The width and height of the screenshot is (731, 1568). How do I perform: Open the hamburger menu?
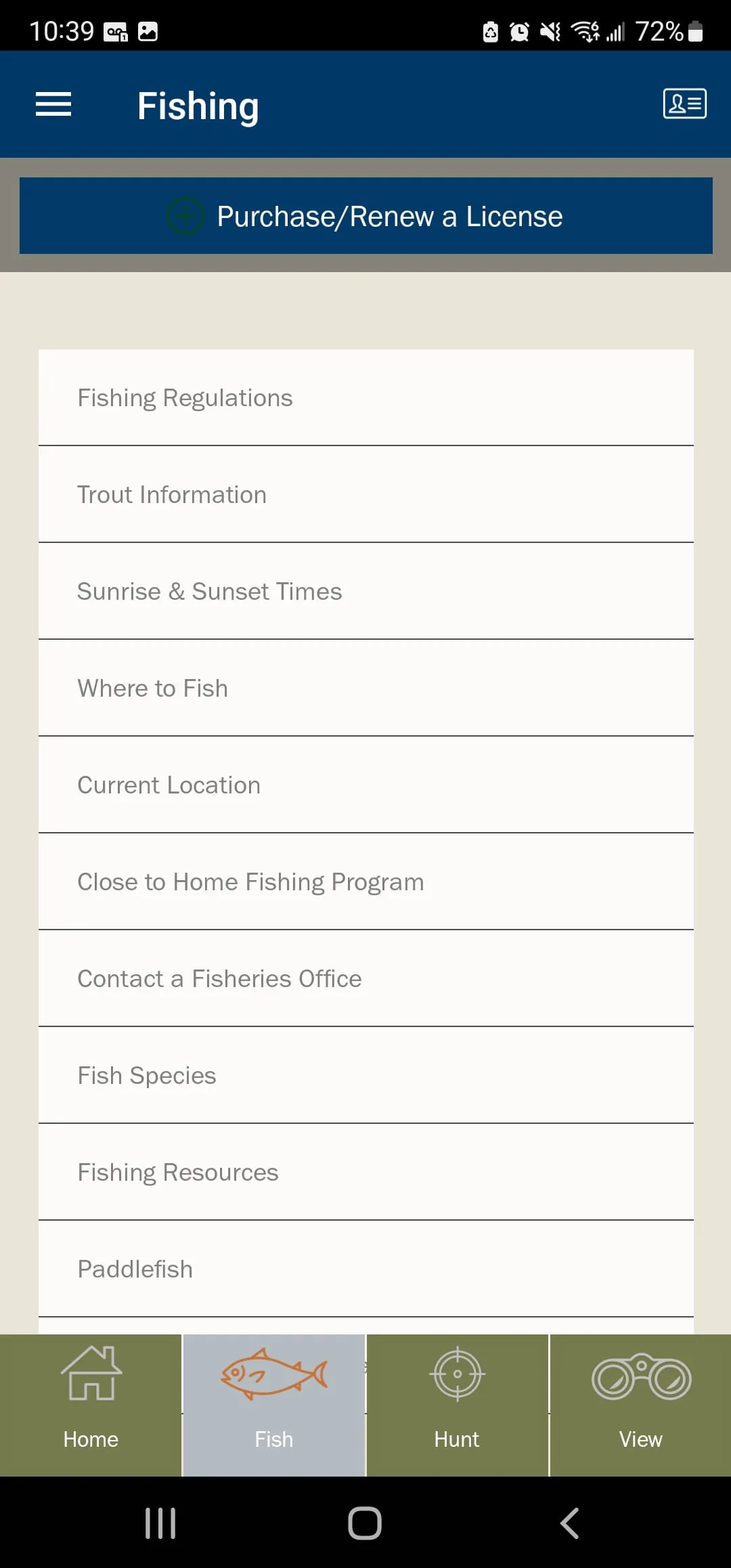53,104
